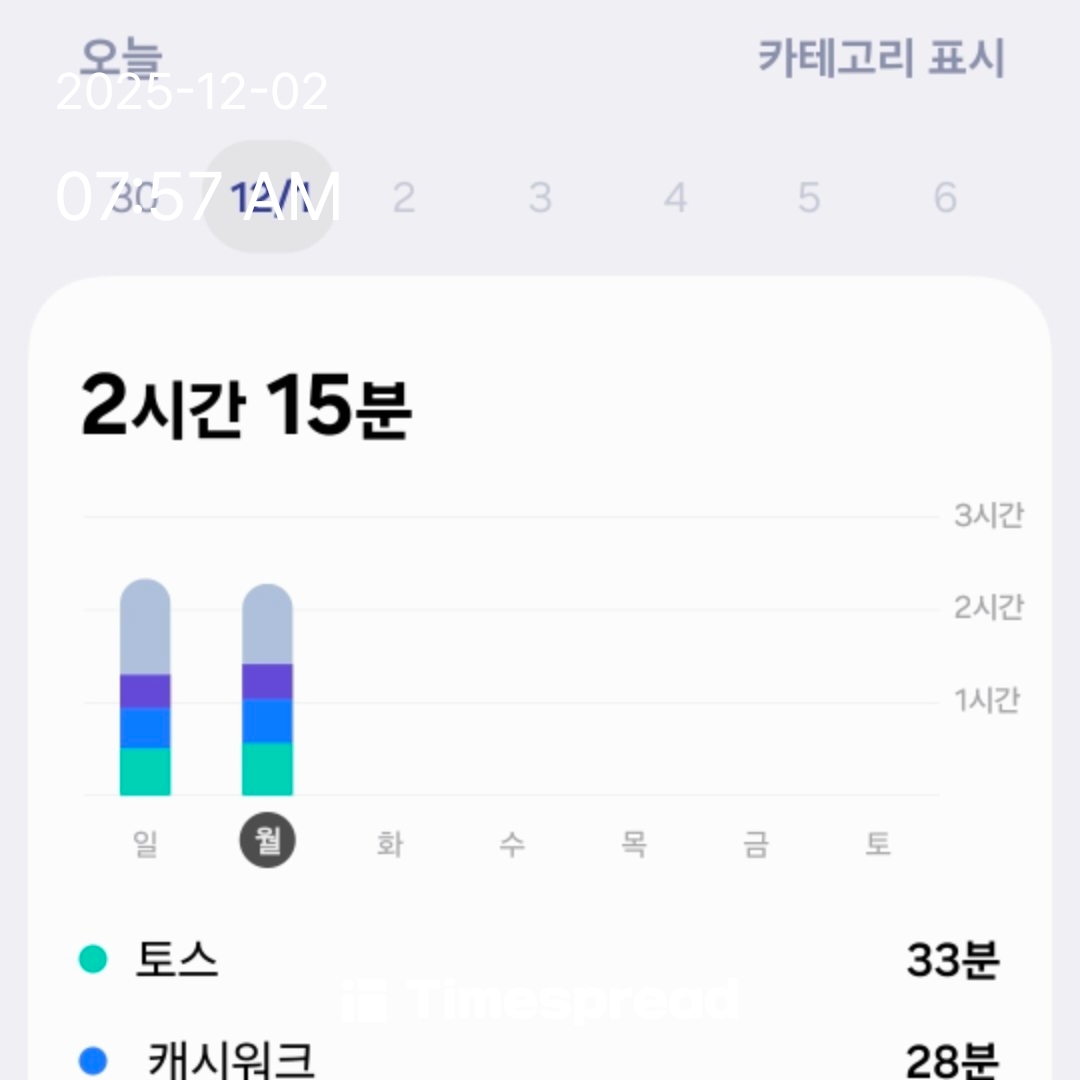This screenshot has width=1080, height=1080.
Task: Open usage details for 토스
Action: click(x=540, y=960)
